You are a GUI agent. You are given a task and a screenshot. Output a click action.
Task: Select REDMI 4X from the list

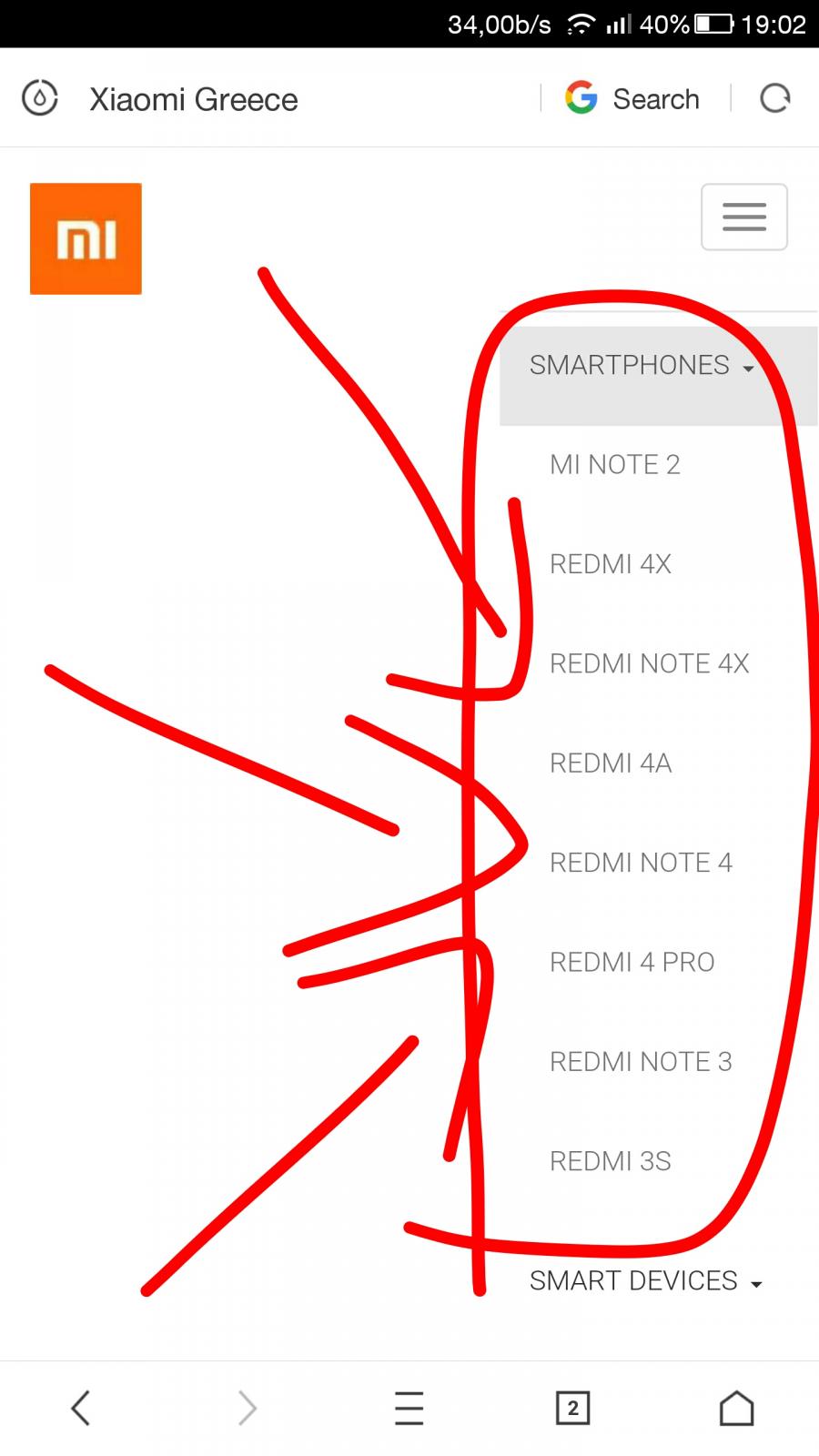click(611, 564)
